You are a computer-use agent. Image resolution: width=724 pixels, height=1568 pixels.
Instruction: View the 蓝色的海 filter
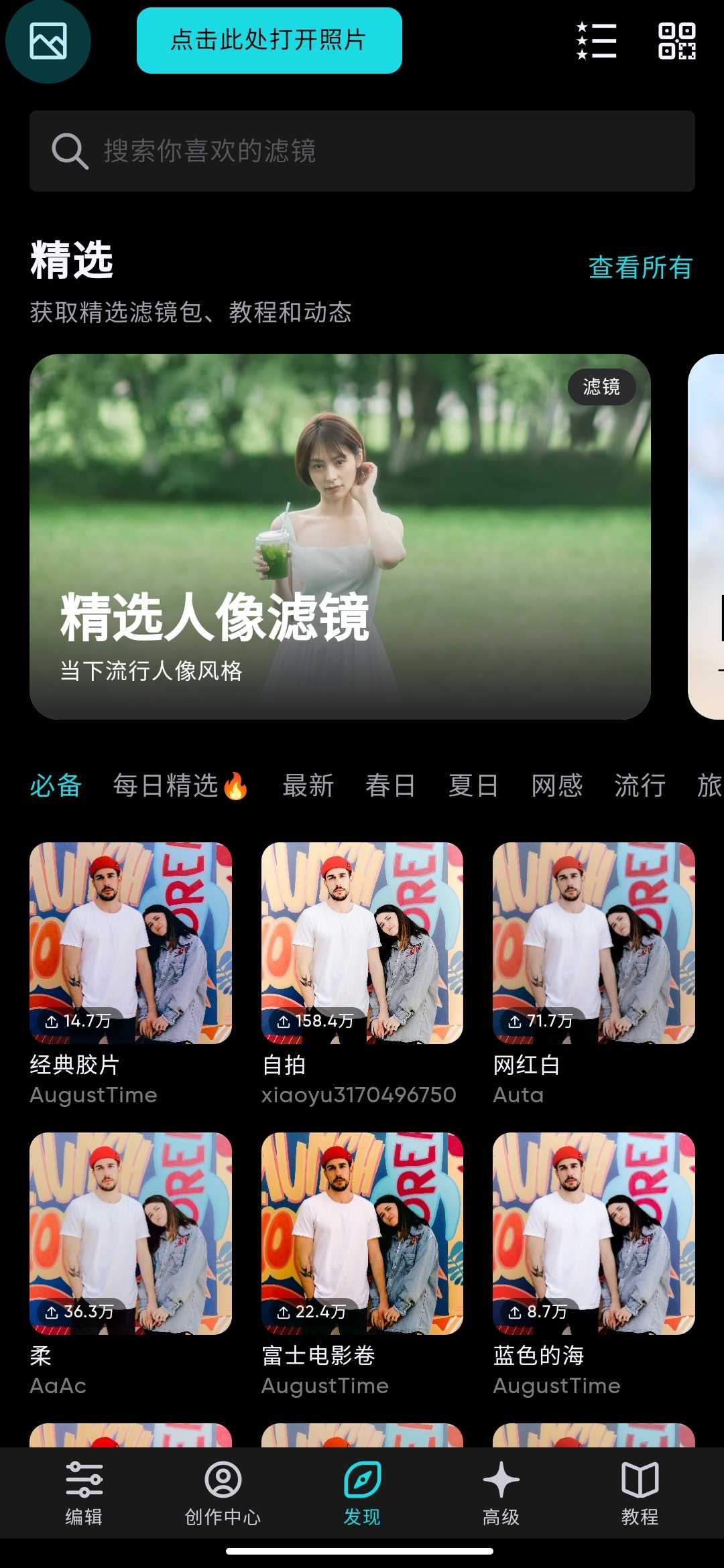point(593,1233)
